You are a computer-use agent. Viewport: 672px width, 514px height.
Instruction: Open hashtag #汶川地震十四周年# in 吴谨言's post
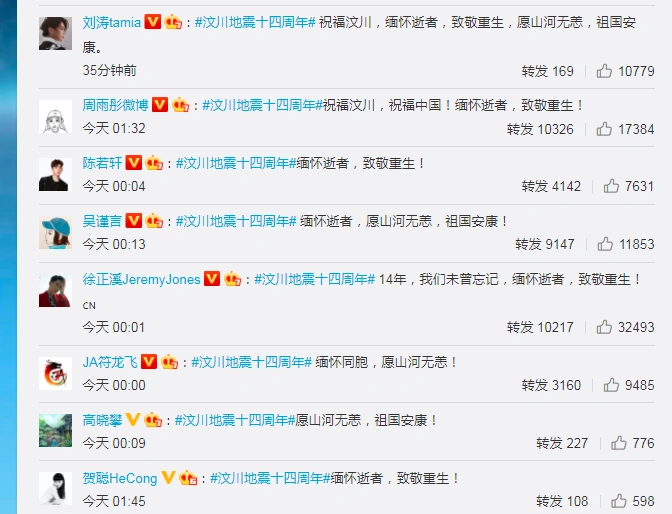pos(236,221)
